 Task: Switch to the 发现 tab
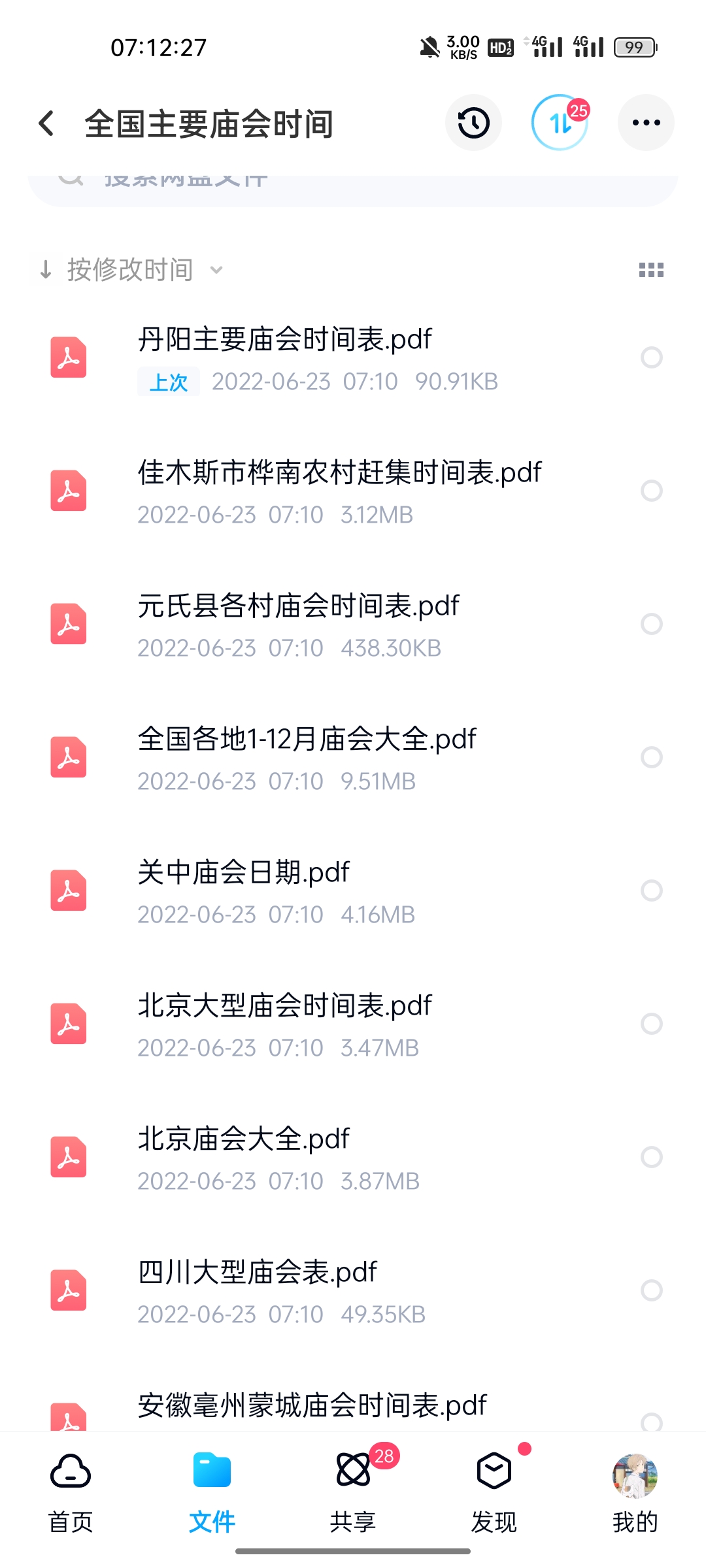pos(494,1494)
